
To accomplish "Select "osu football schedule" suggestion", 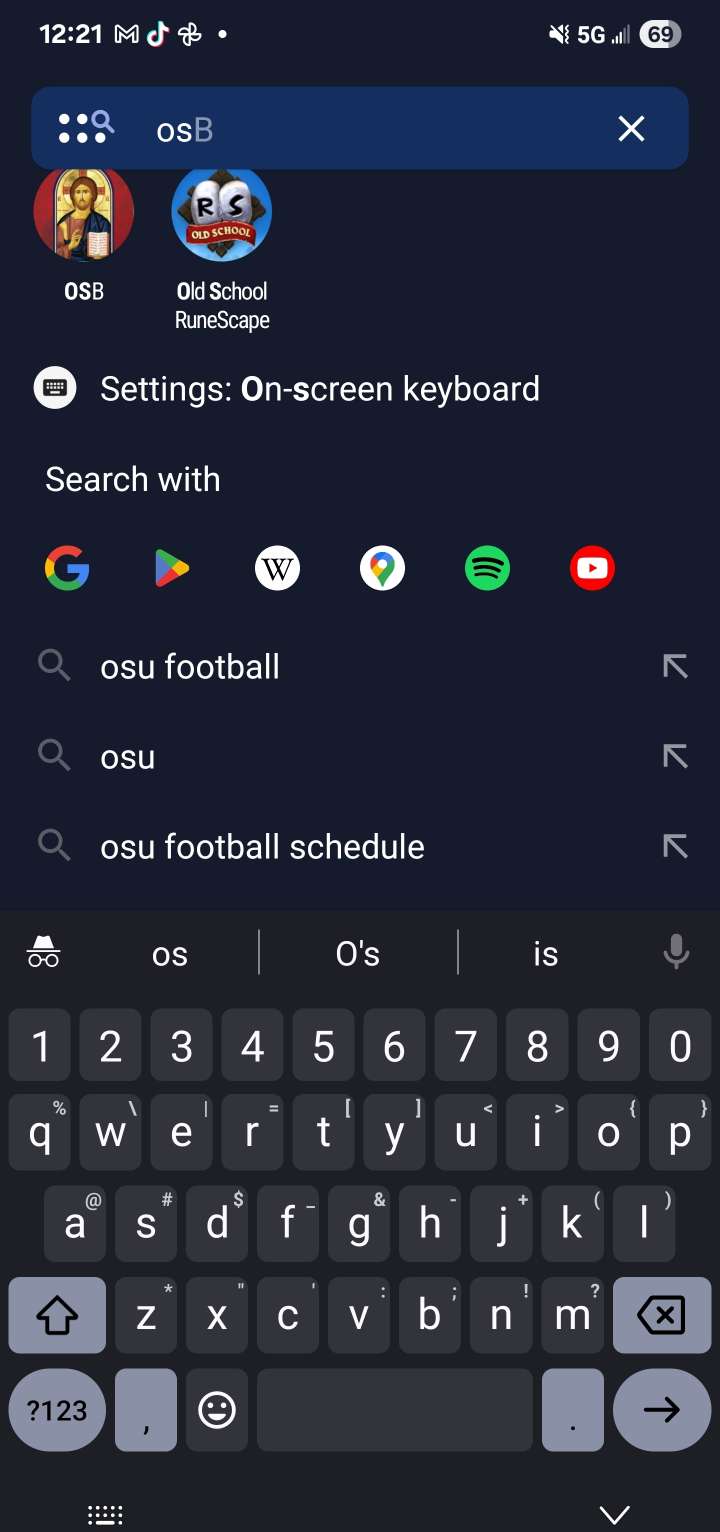I will [262, 847].
